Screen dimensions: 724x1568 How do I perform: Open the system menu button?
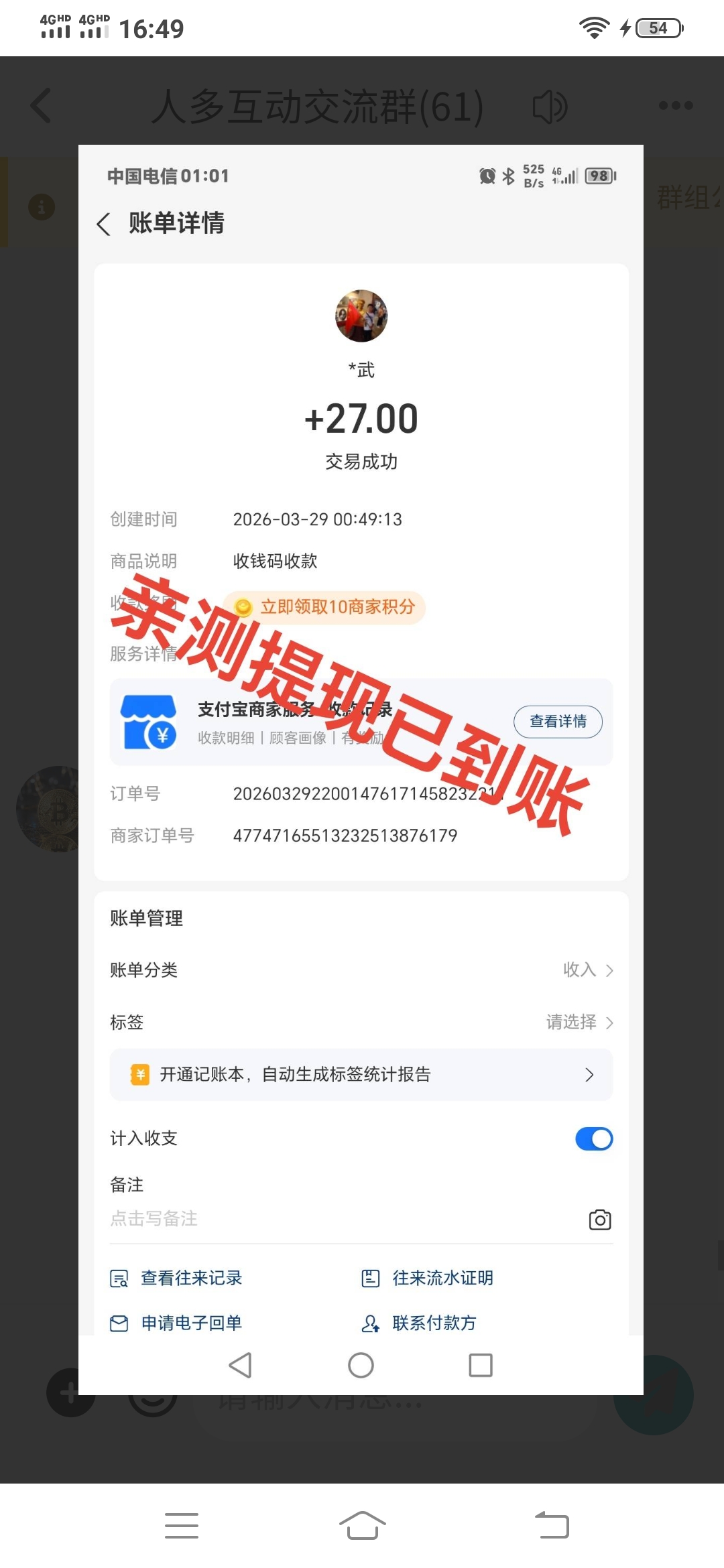[x=182, y=1526]
